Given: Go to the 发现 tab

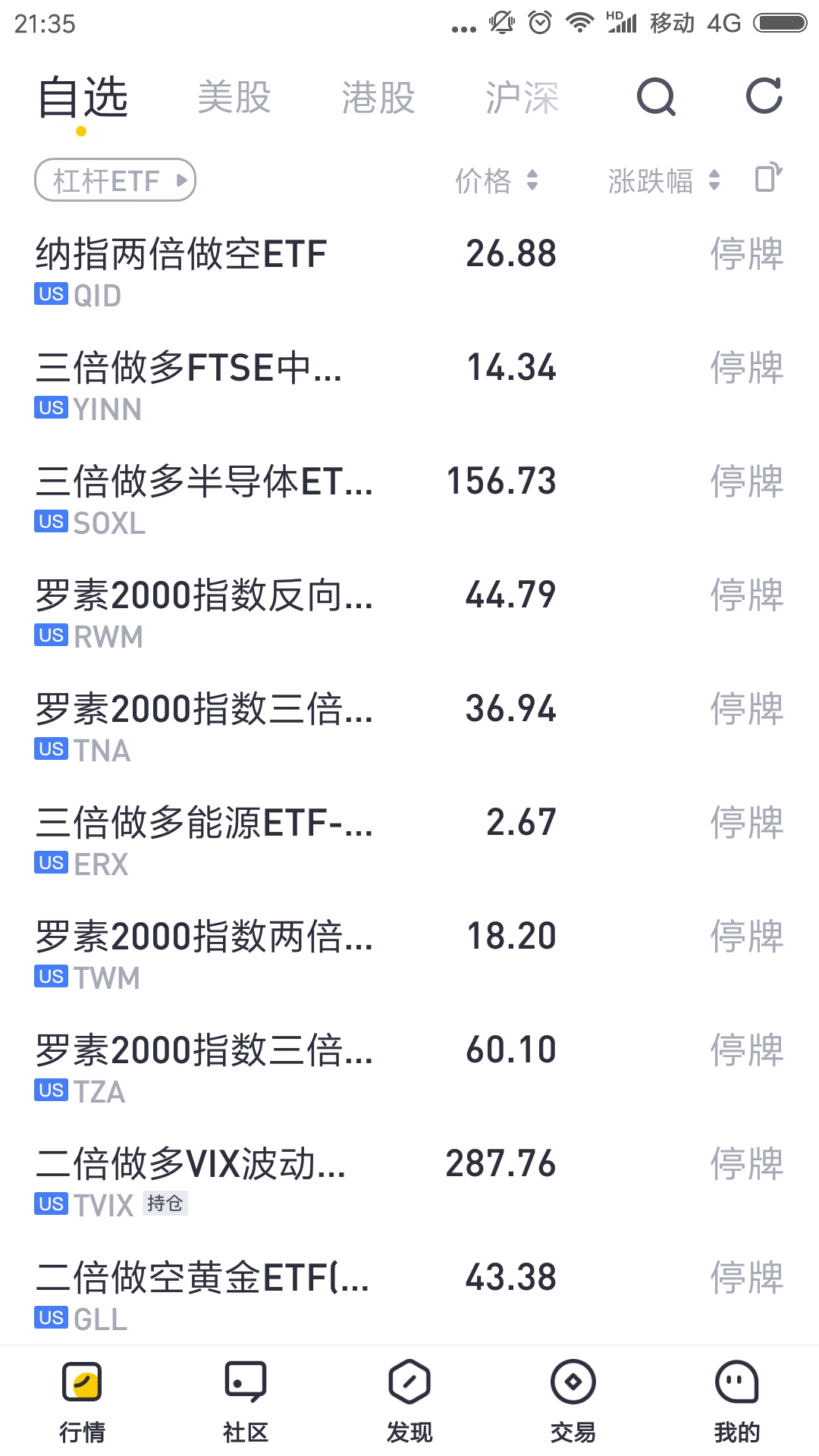Looking at the screenshot, I should [409, 1401].
